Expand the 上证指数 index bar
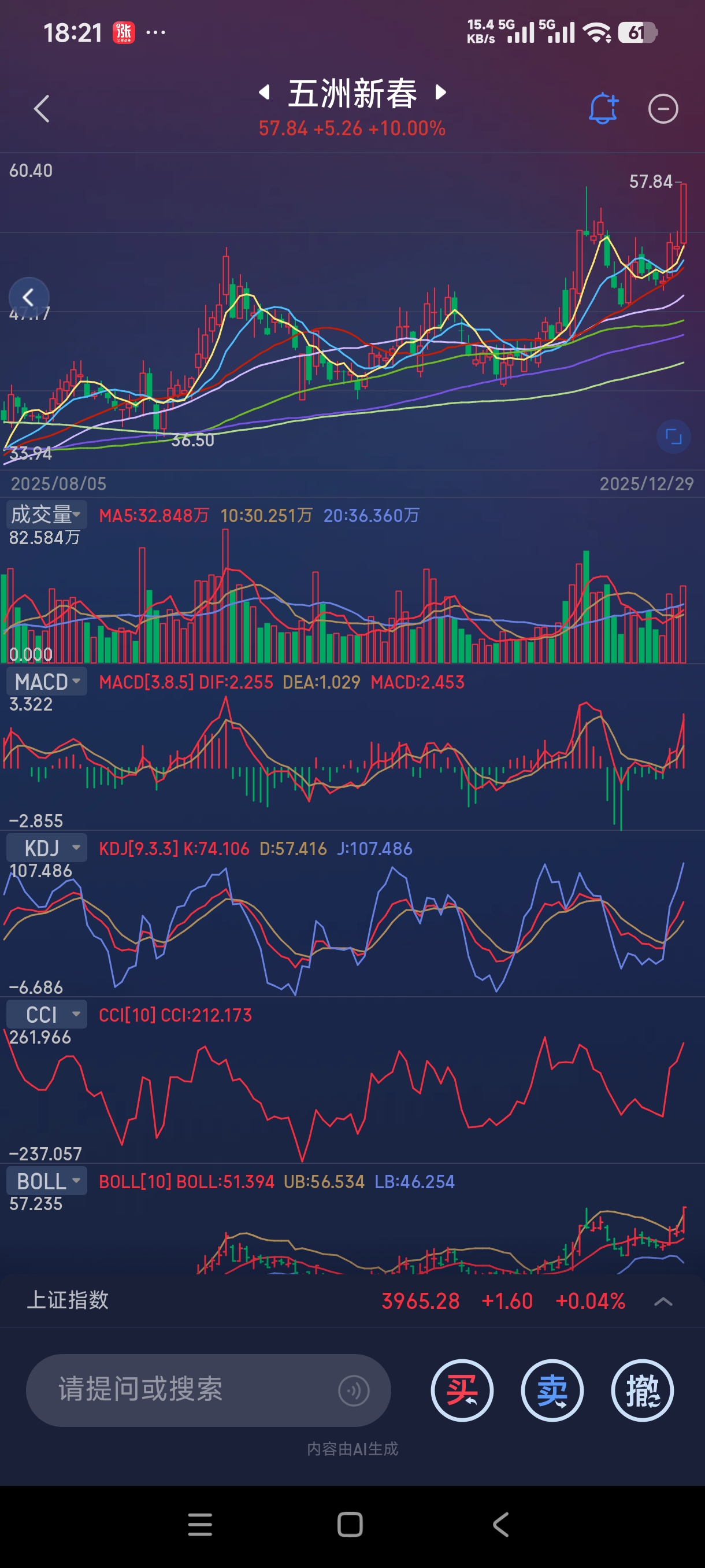705x1568 pixels. point(662,1301)
